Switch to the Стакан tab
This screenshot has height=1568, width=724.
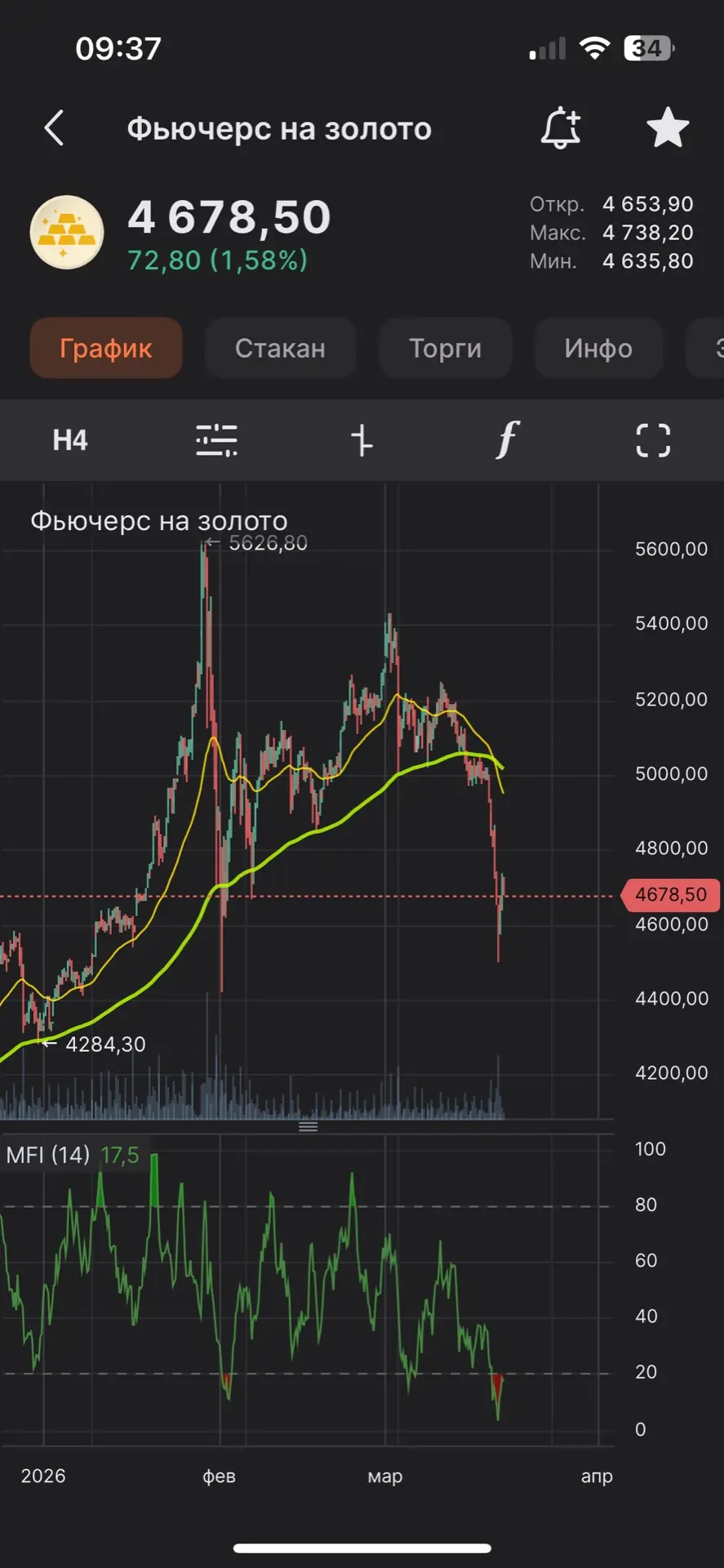coord(280,348)
